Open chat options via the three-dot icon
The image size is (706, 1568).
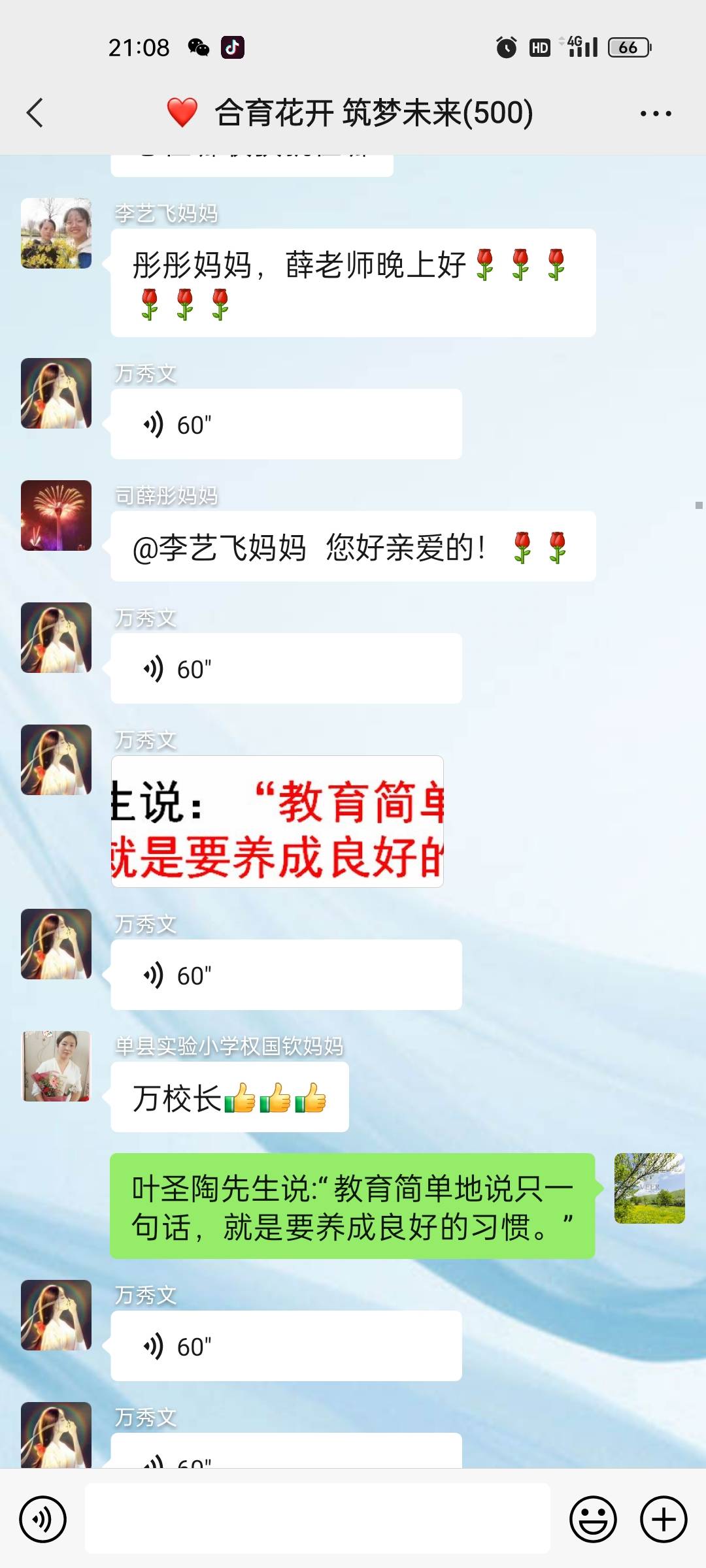pyautogui.click(x=656, y=112)
